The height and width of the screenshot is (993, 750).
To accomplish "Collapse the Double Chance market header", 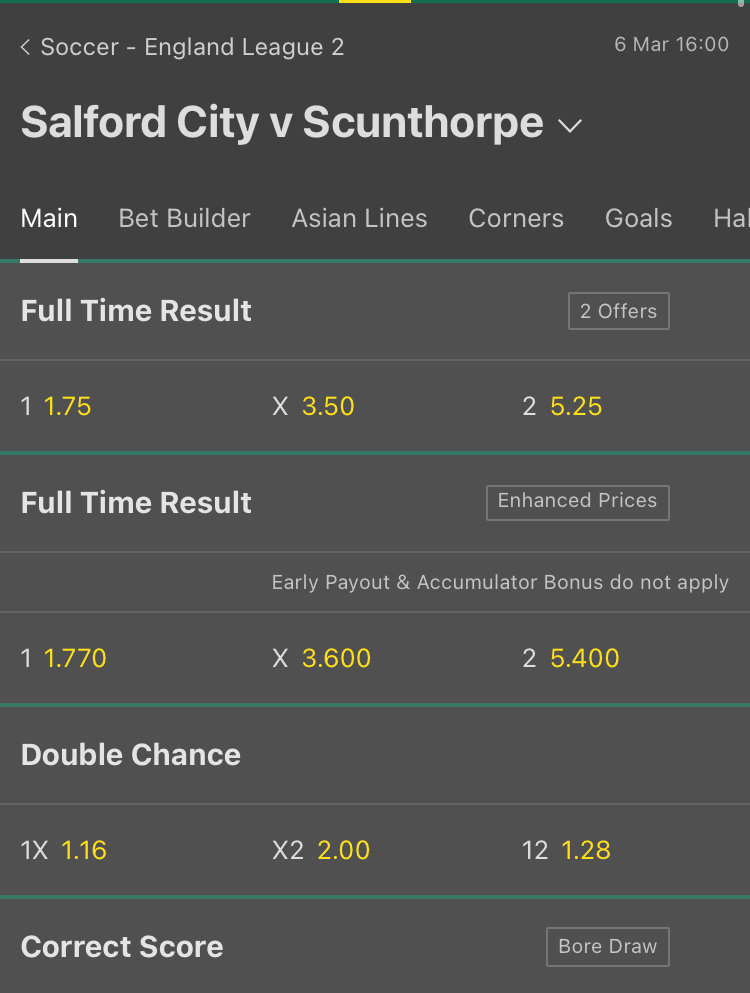I will tap(131, 755).
